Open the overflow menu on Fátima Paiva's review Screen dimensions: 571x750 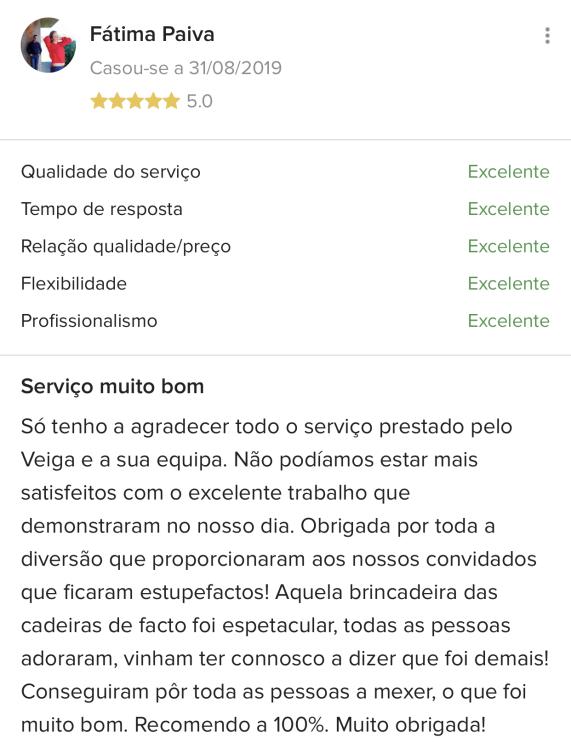(547, 36)
